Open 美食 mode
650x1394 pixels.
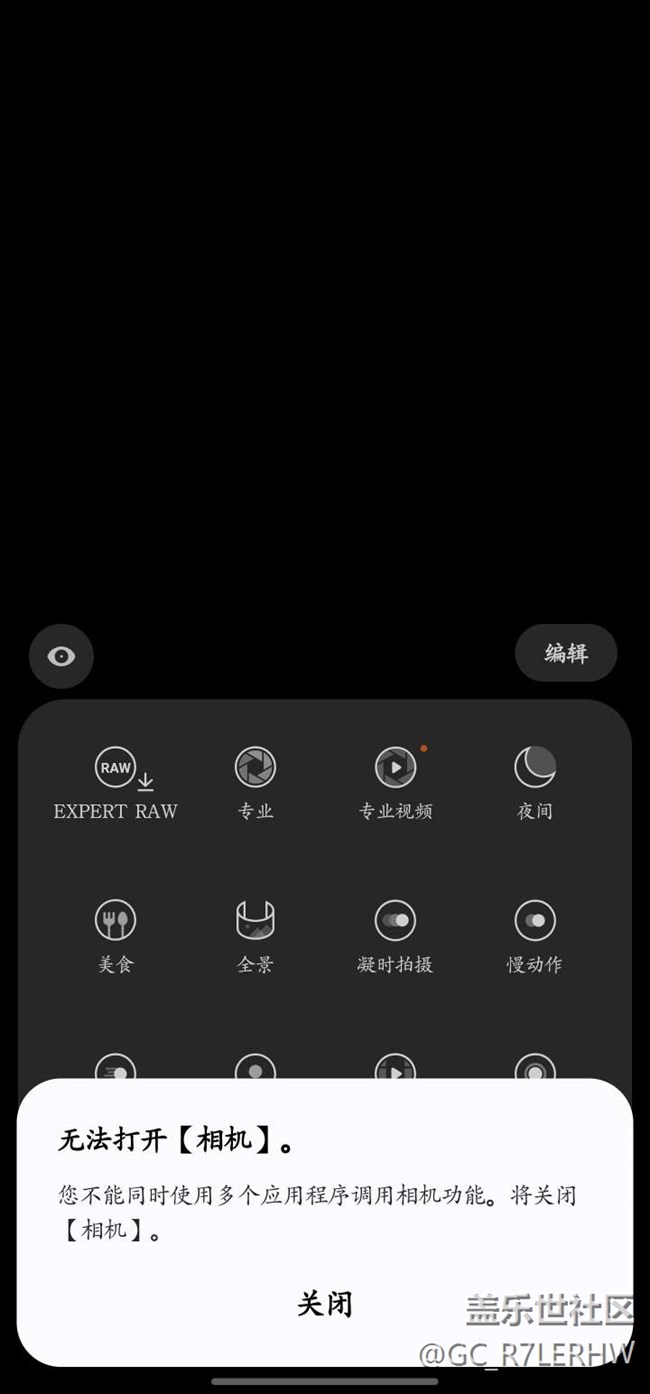pos(115,937)
